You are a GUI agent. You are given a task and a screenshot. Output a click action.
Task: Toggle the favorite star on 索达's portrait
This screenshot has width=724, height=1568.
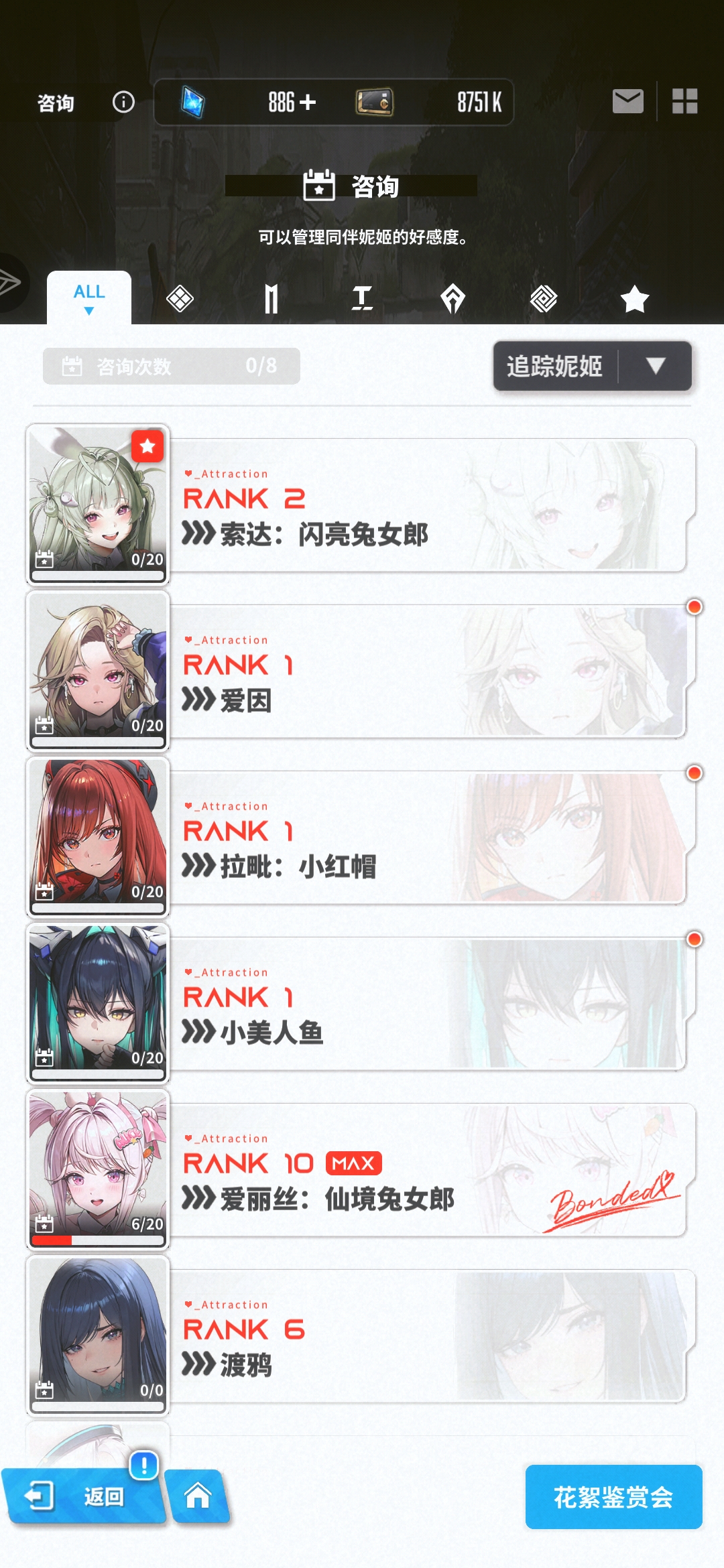point(147,446)
